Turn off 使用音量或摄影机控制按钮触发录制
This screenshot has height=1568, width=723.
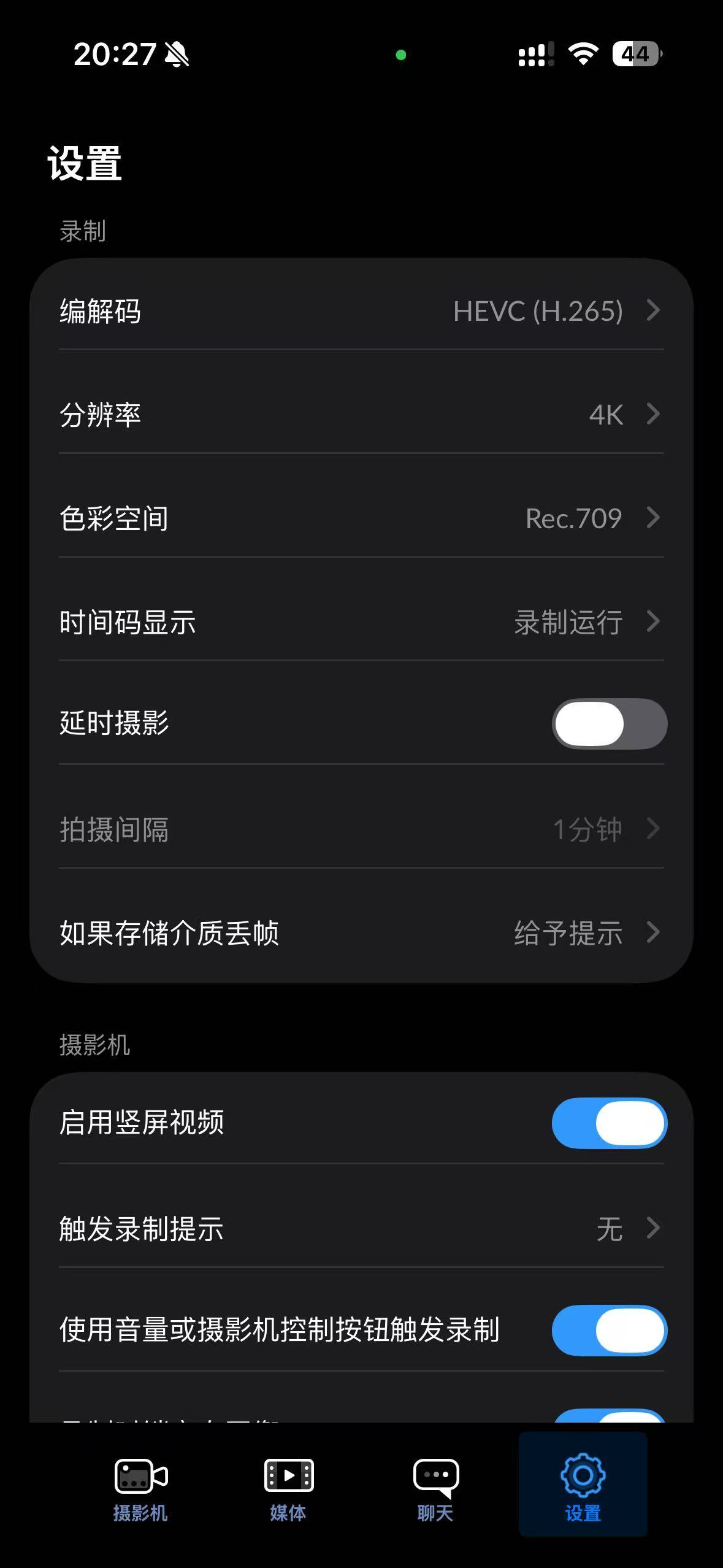(609, 1331)
